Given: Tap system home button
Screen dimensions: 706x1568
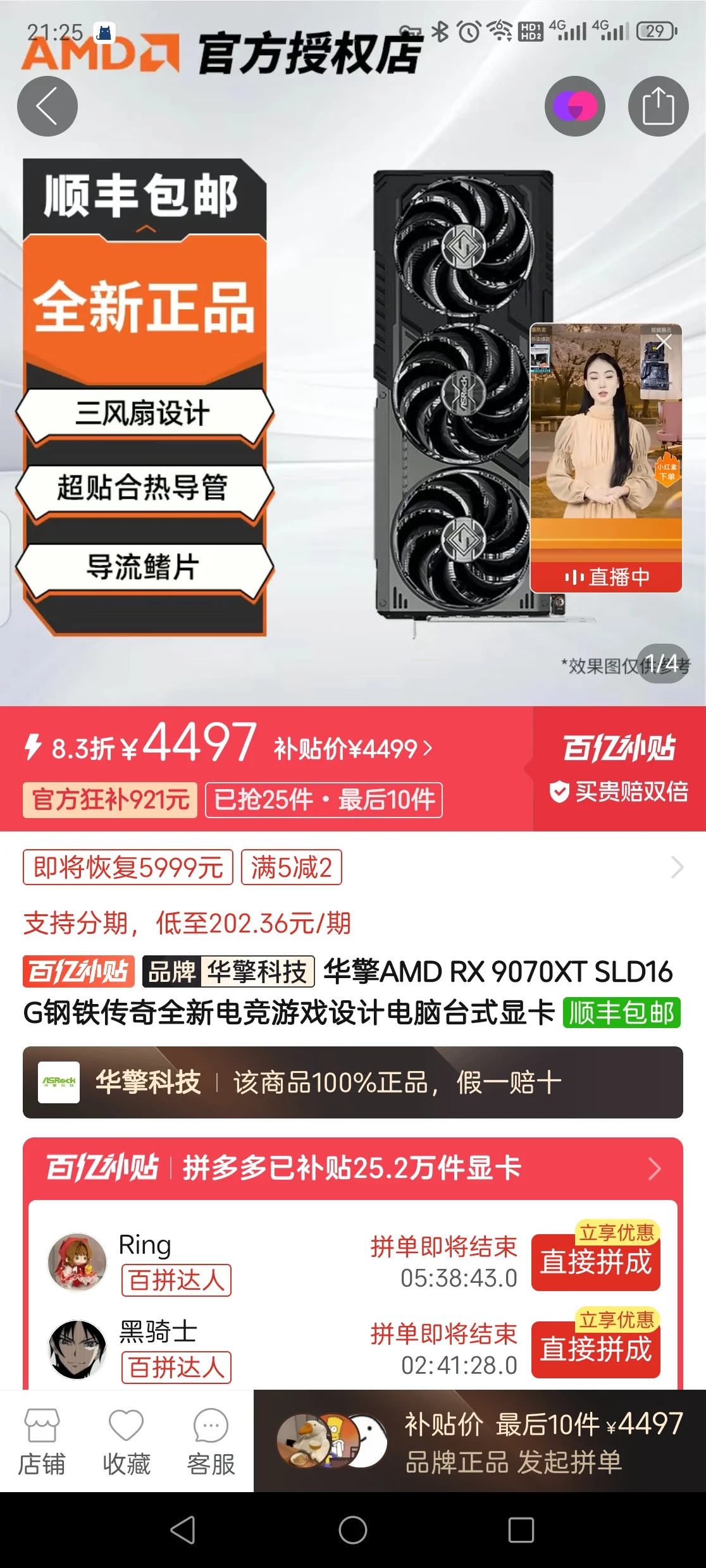Looking at the screenshot, I should tap(353, 1530).
